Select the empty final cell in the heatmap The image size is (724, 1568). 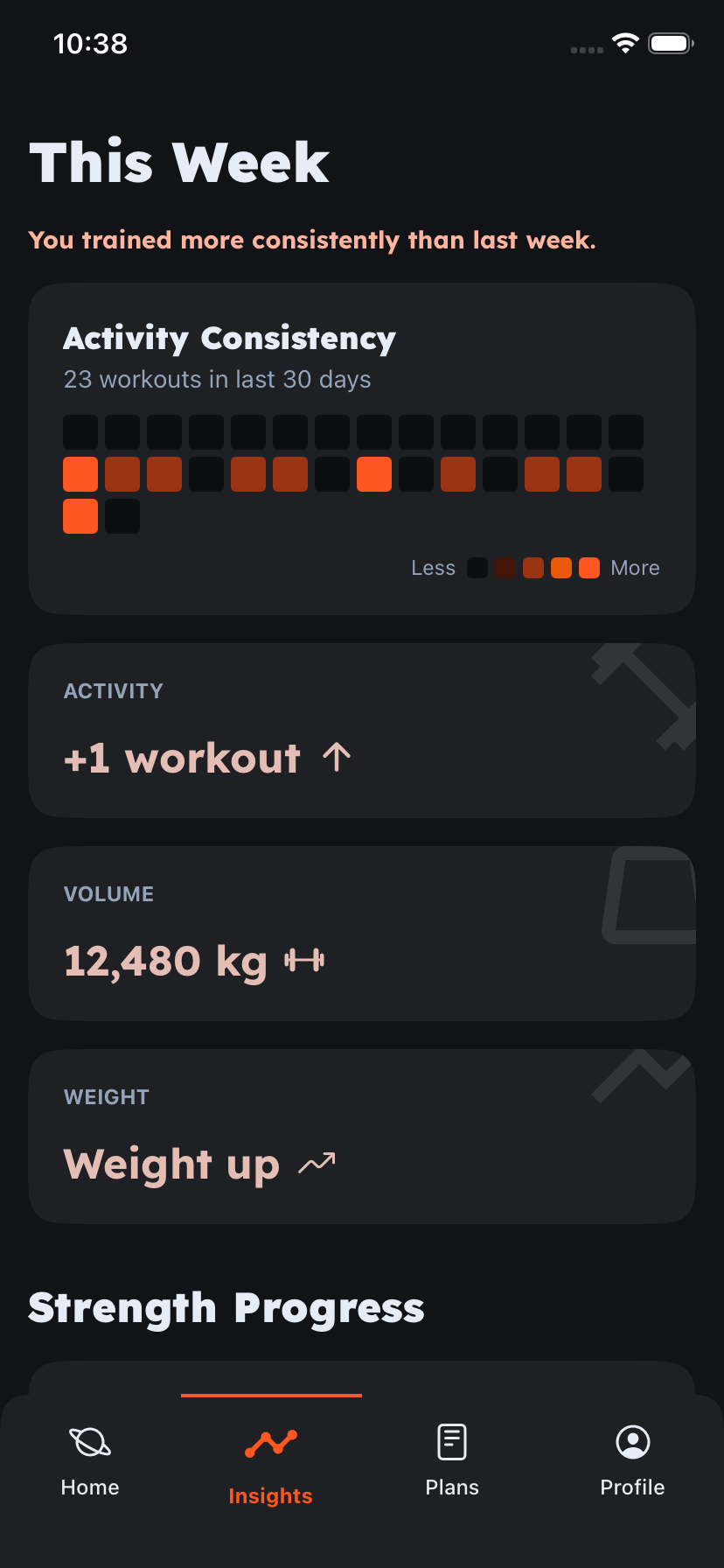click(122, 515)
